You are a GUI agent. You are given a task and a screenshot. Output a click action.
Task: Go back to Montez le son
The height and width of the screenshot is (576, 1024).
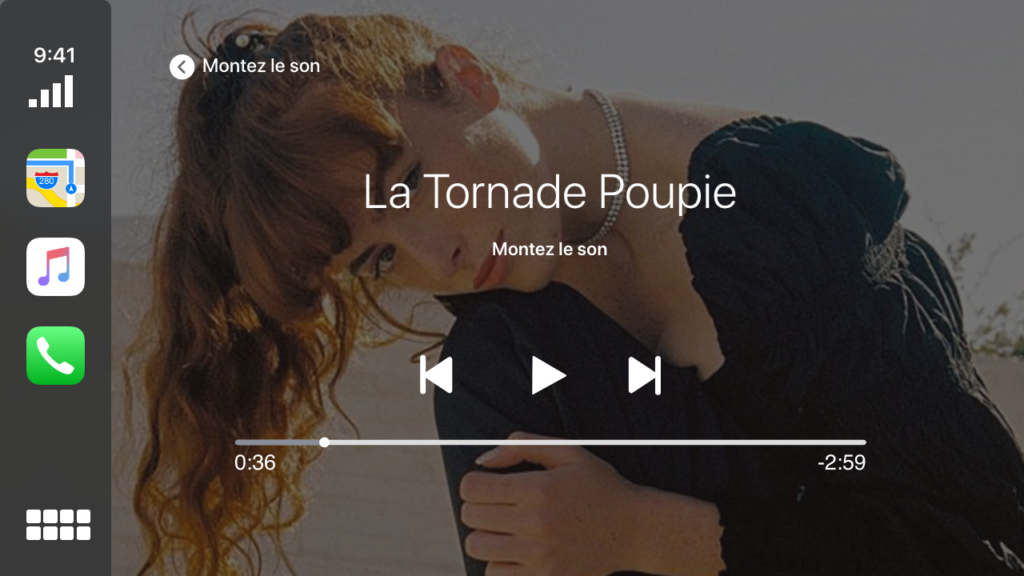pos(245,66)
